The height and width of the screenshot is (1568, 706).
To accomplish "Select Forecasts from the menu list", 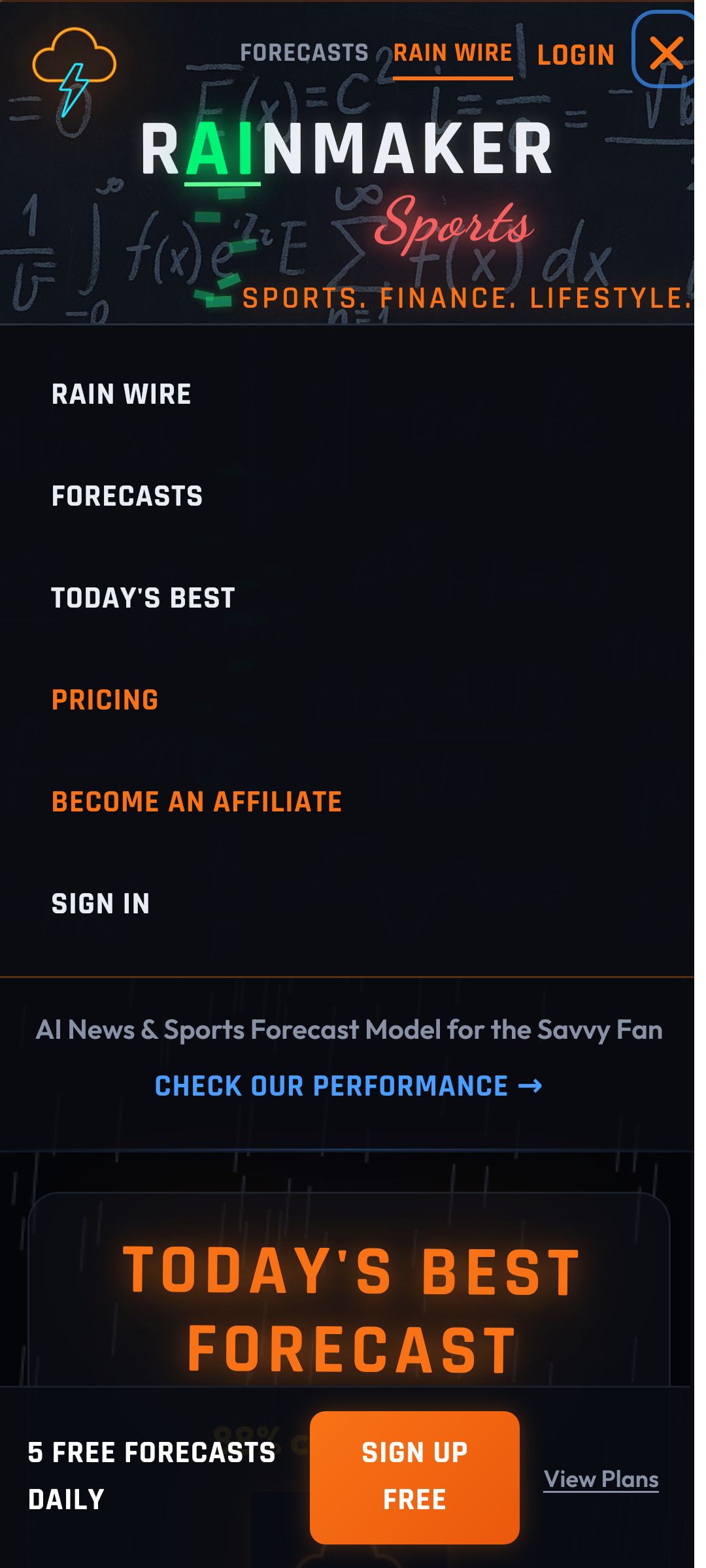I will [127, 497].
